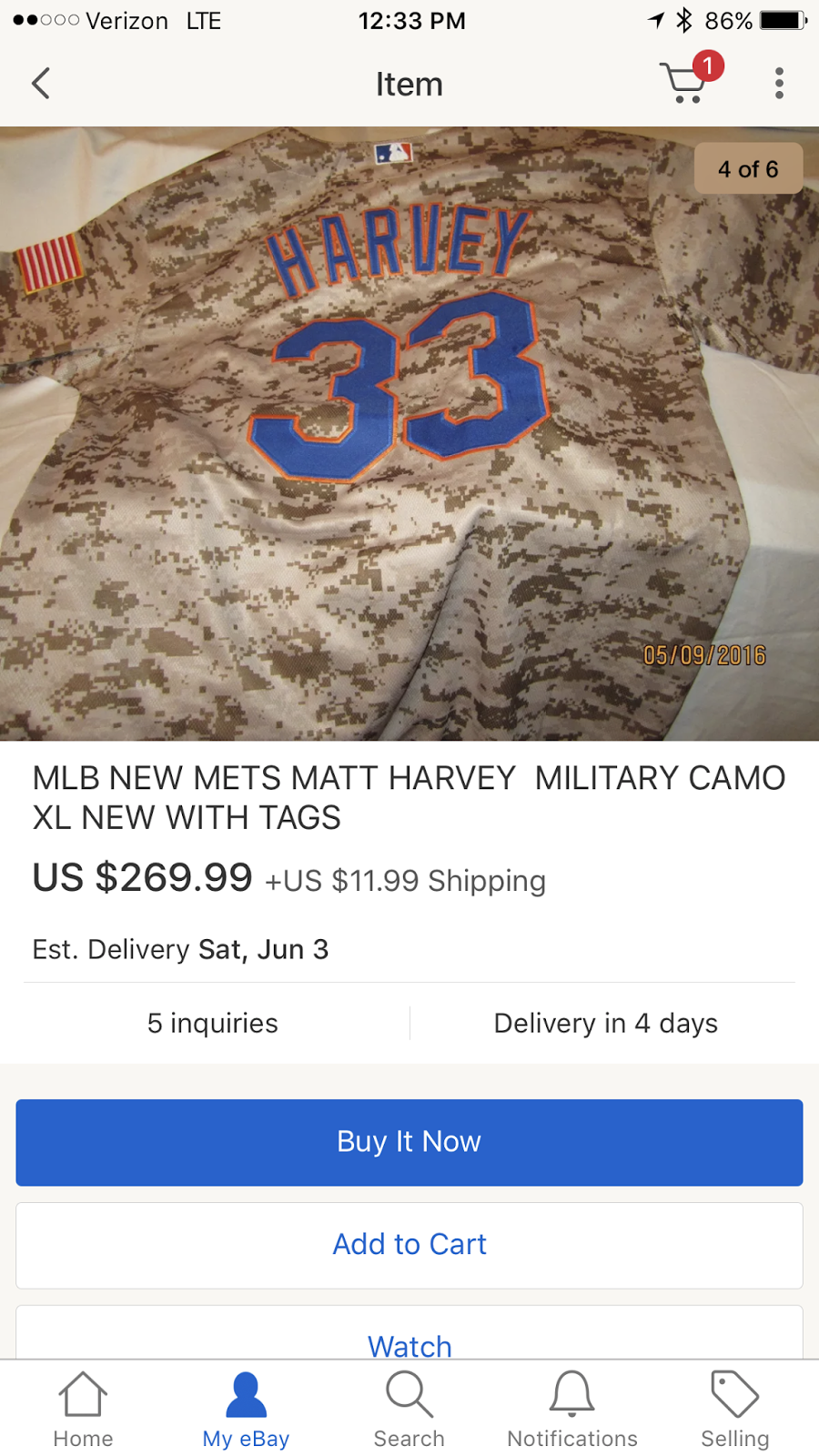Screen dimensions: 819x1456
Task: Open the Notifications tab
Action: 572,1410
